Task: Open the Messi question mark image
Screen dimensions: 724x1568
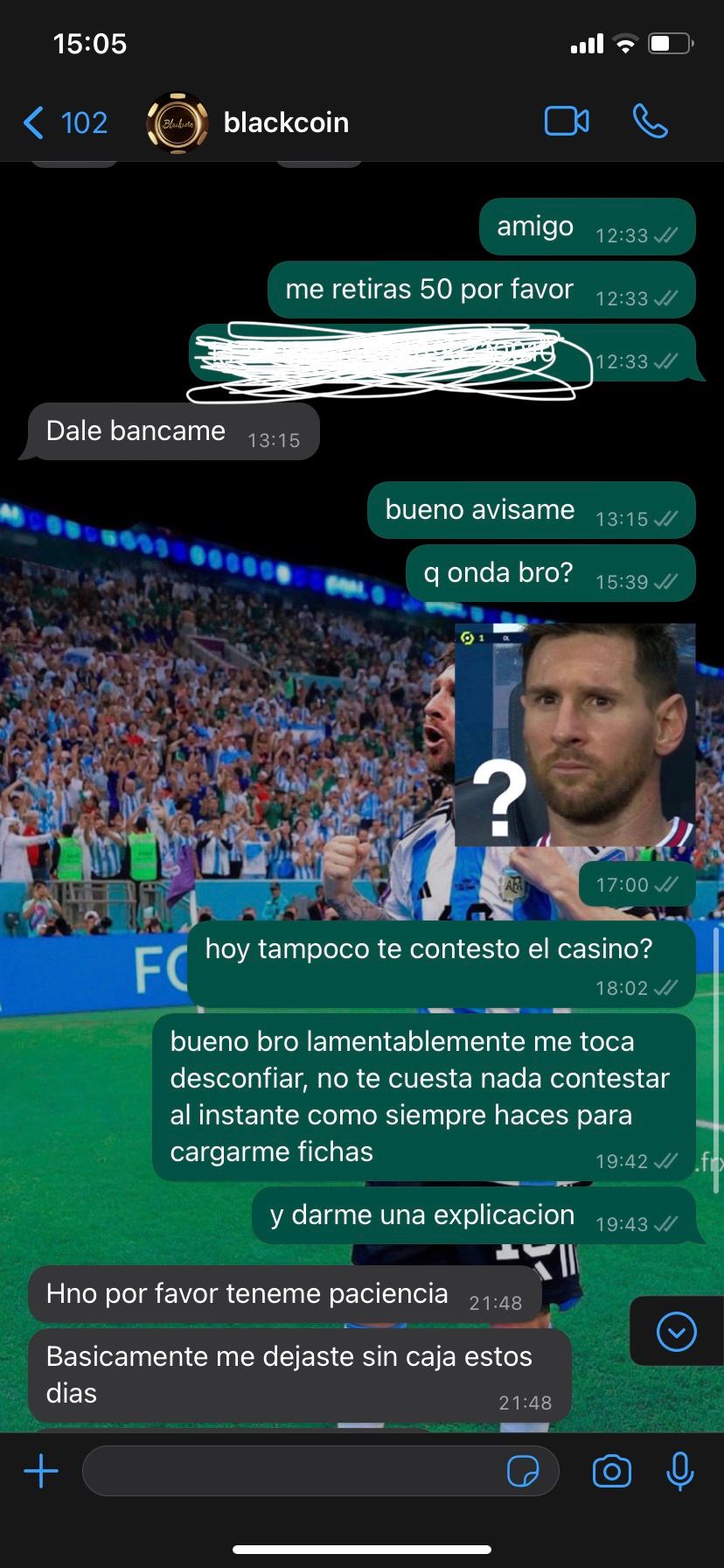Action: pos(574,735)
